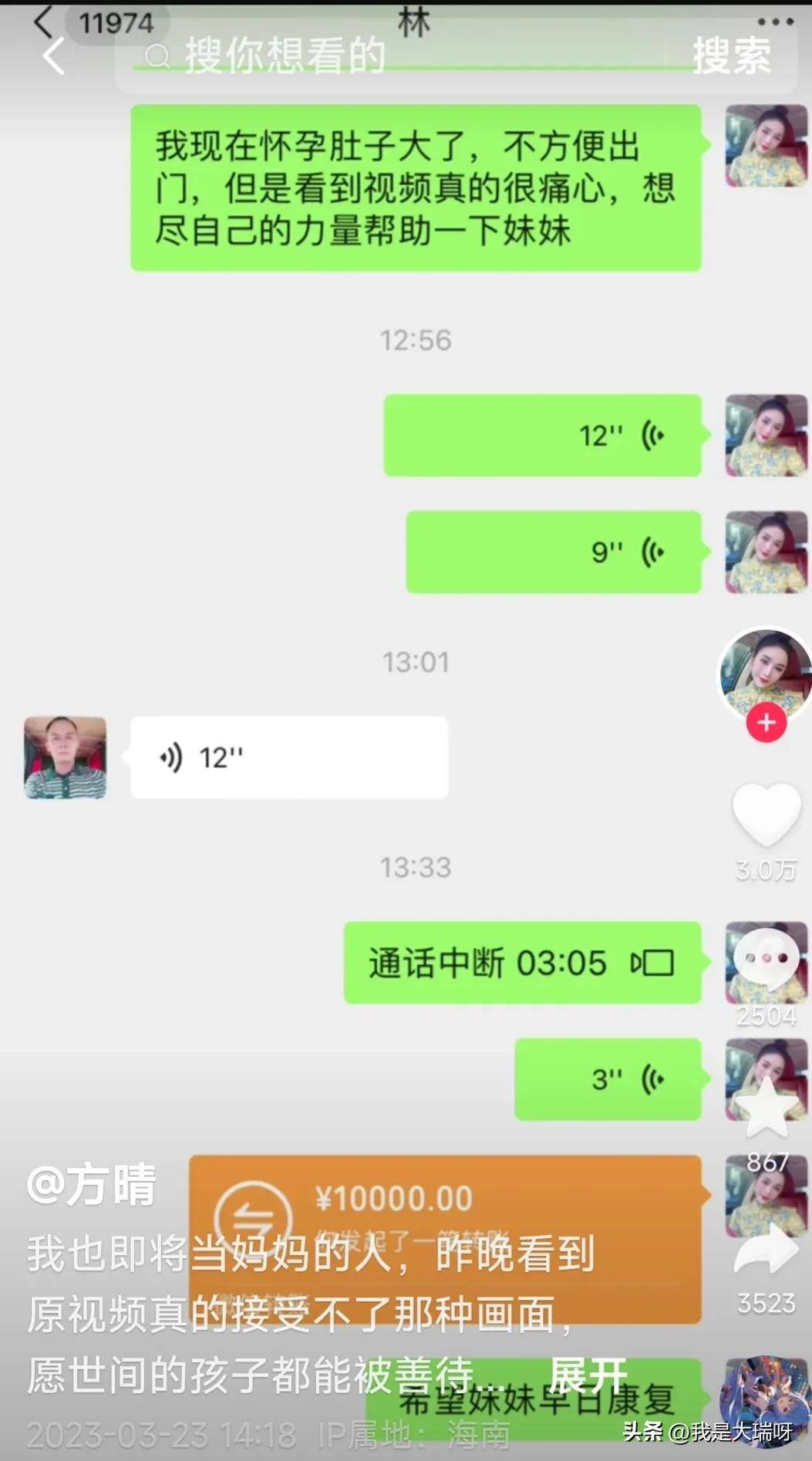Open the @方晴 profile from the username
Viewport: 812px width, 1461px height.
(x=92, y=1186)
